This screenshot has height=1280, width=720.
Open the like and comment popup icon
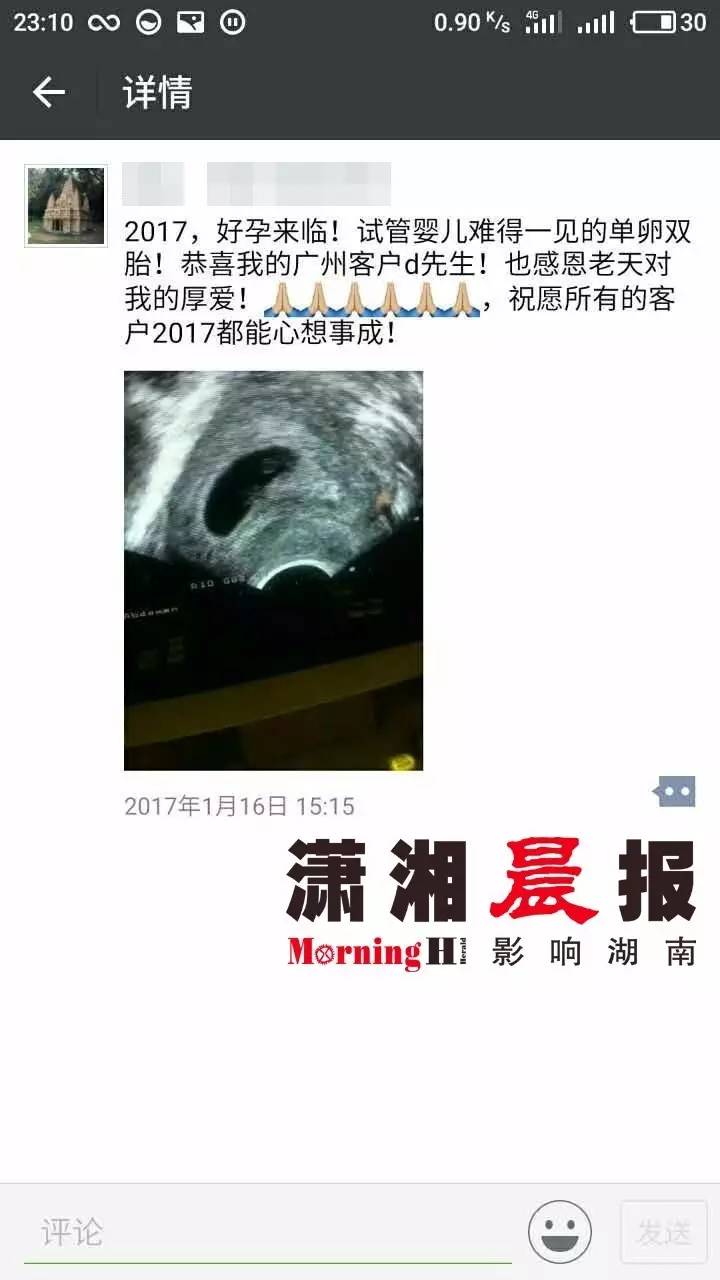click(x=674, y=792)
